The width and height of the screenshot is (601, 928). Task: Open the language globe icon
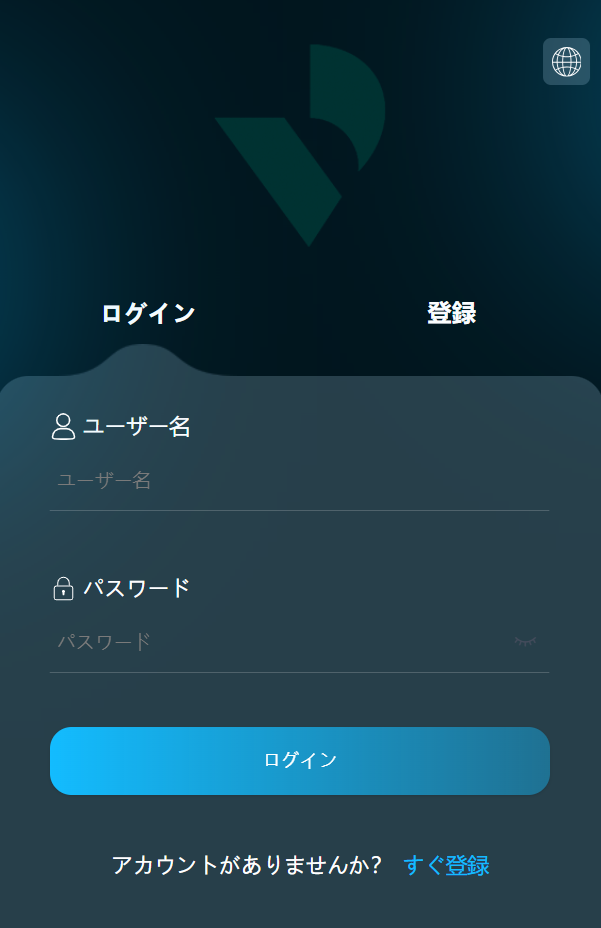point(566,62)
